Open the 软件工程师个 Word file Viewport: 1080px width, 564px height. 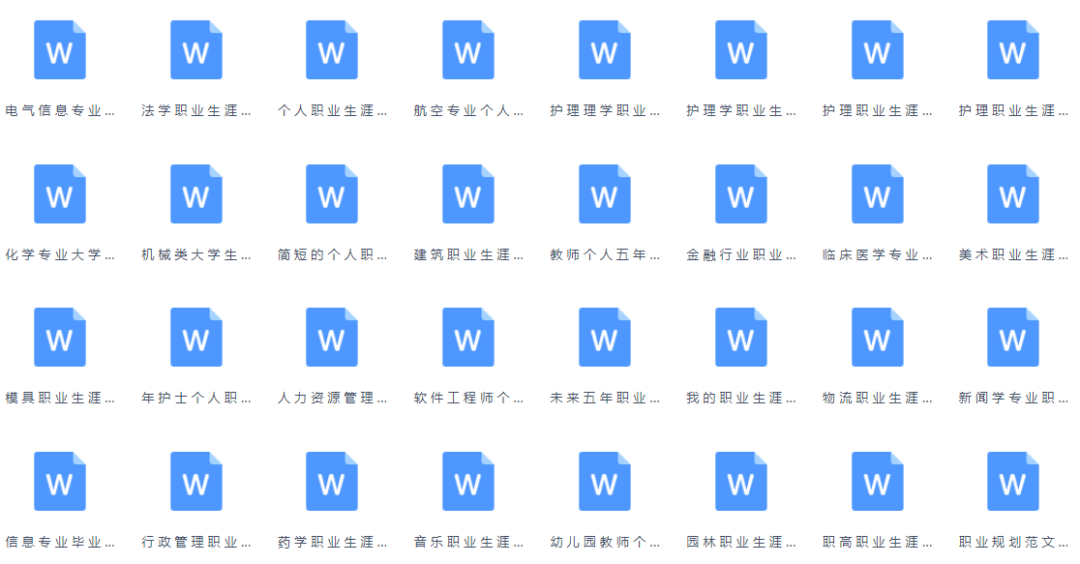pyautogui.click(x=468, y=338)
